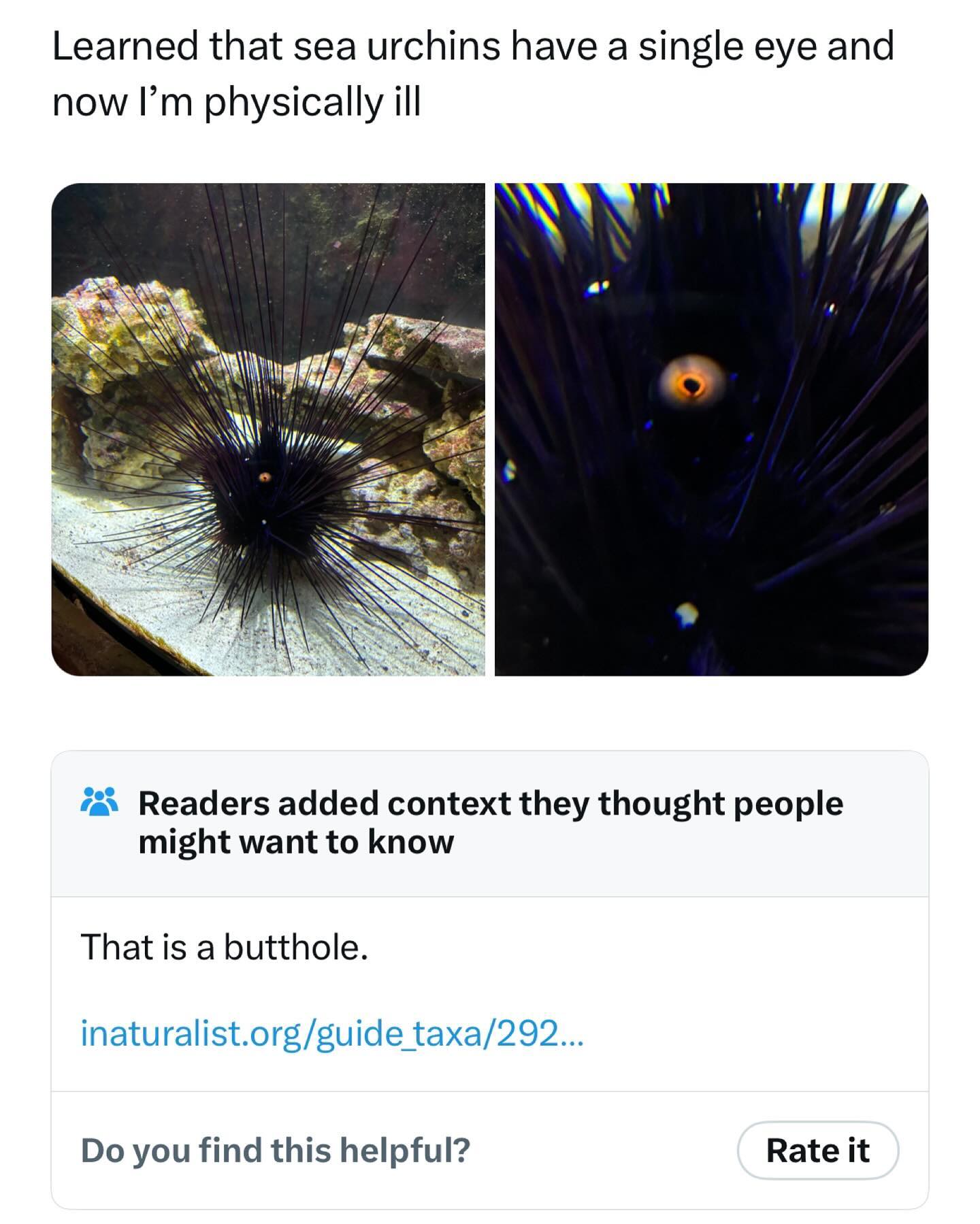
Task: Open the inaturalist.org guide link
Action: point(331,1033)
